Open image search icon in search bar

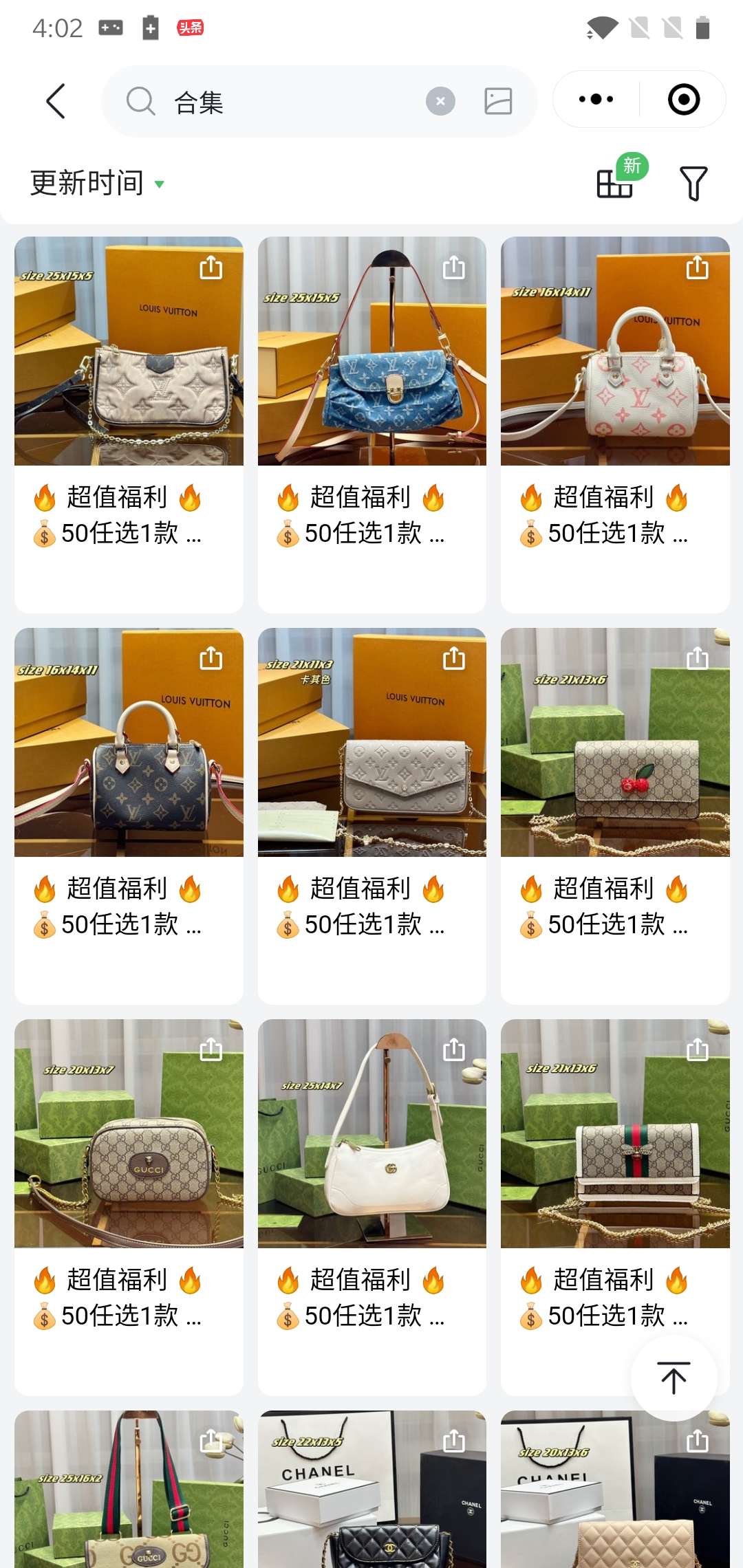(498, 102)
